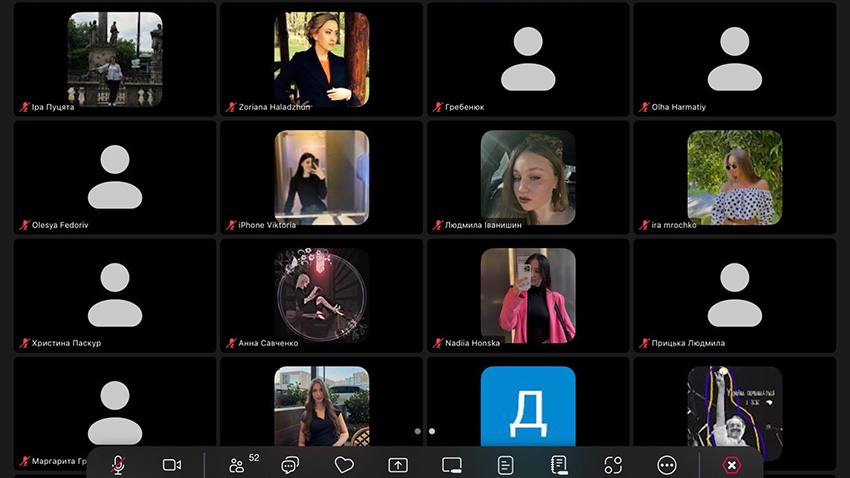Select iPhone Viktoria's video tile
This screenshot has height=478, width=850.
click(322, 177)
